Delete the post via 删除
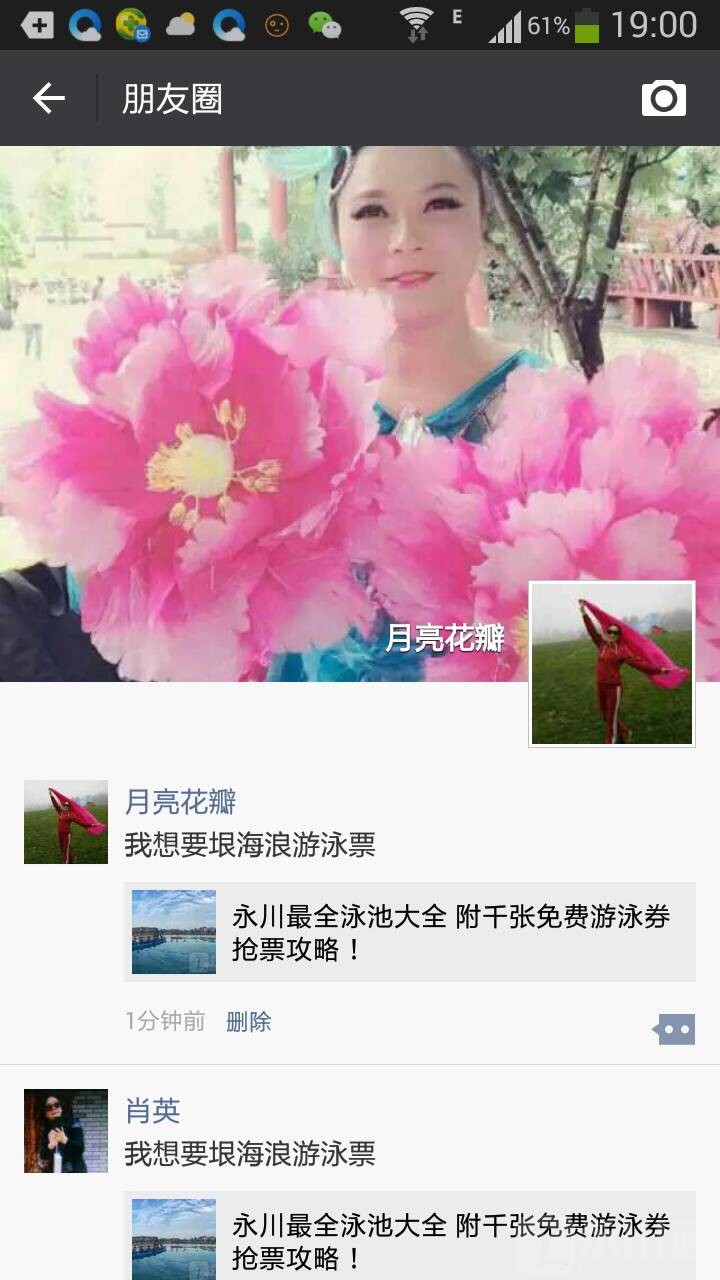720x1280 pixels. [248, 1021]
